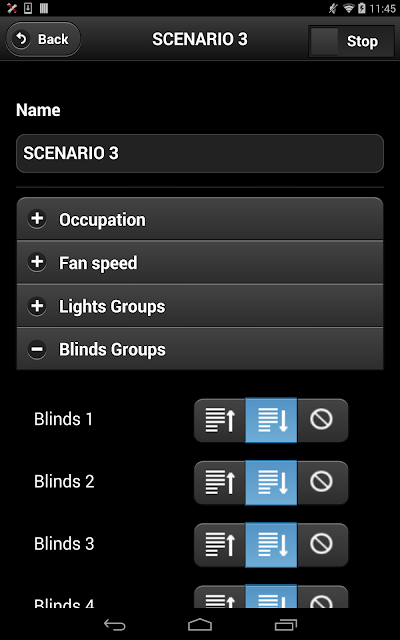Expand the Occupation section
Screen dimensions: 400x640
point(200,219)
